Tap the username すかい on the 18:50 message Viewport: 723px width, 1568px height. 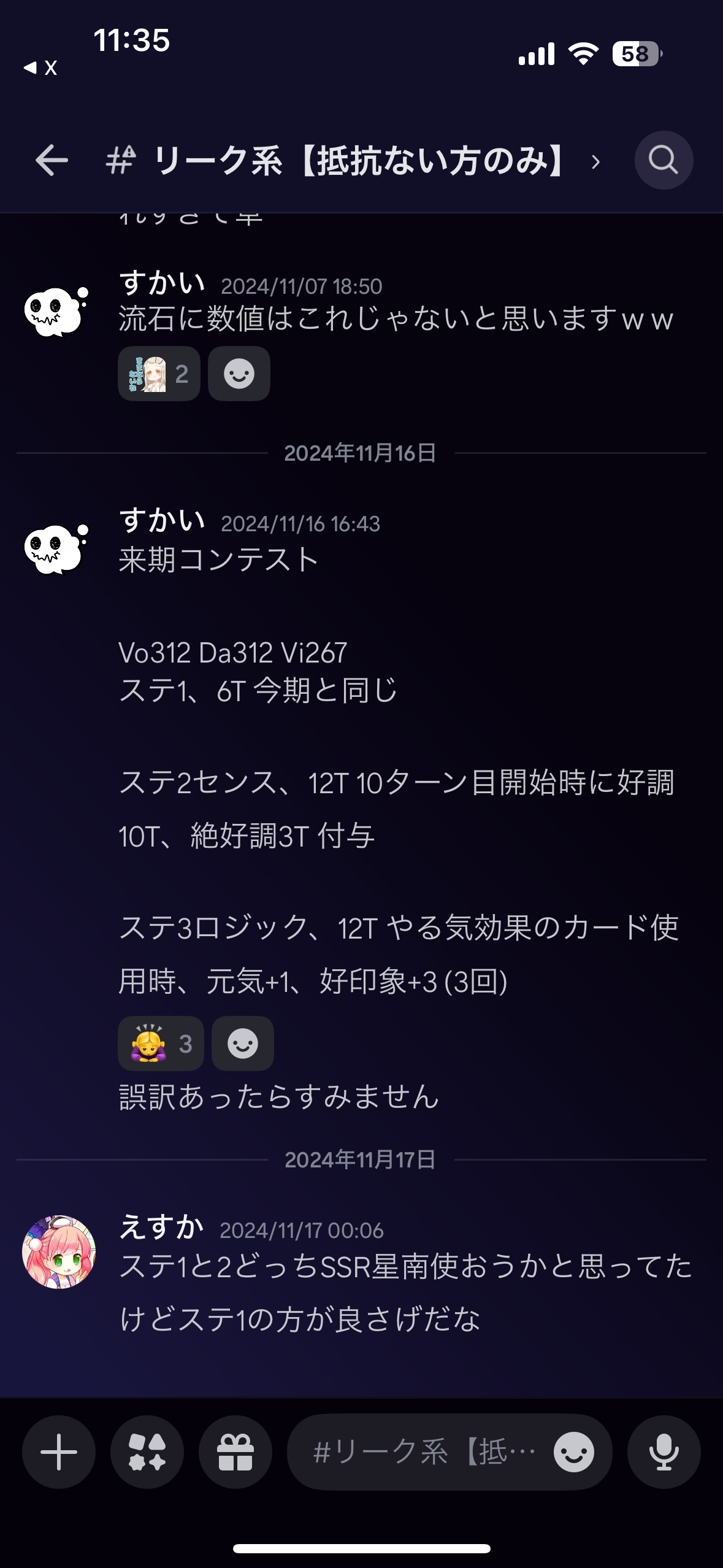point(163,283)
